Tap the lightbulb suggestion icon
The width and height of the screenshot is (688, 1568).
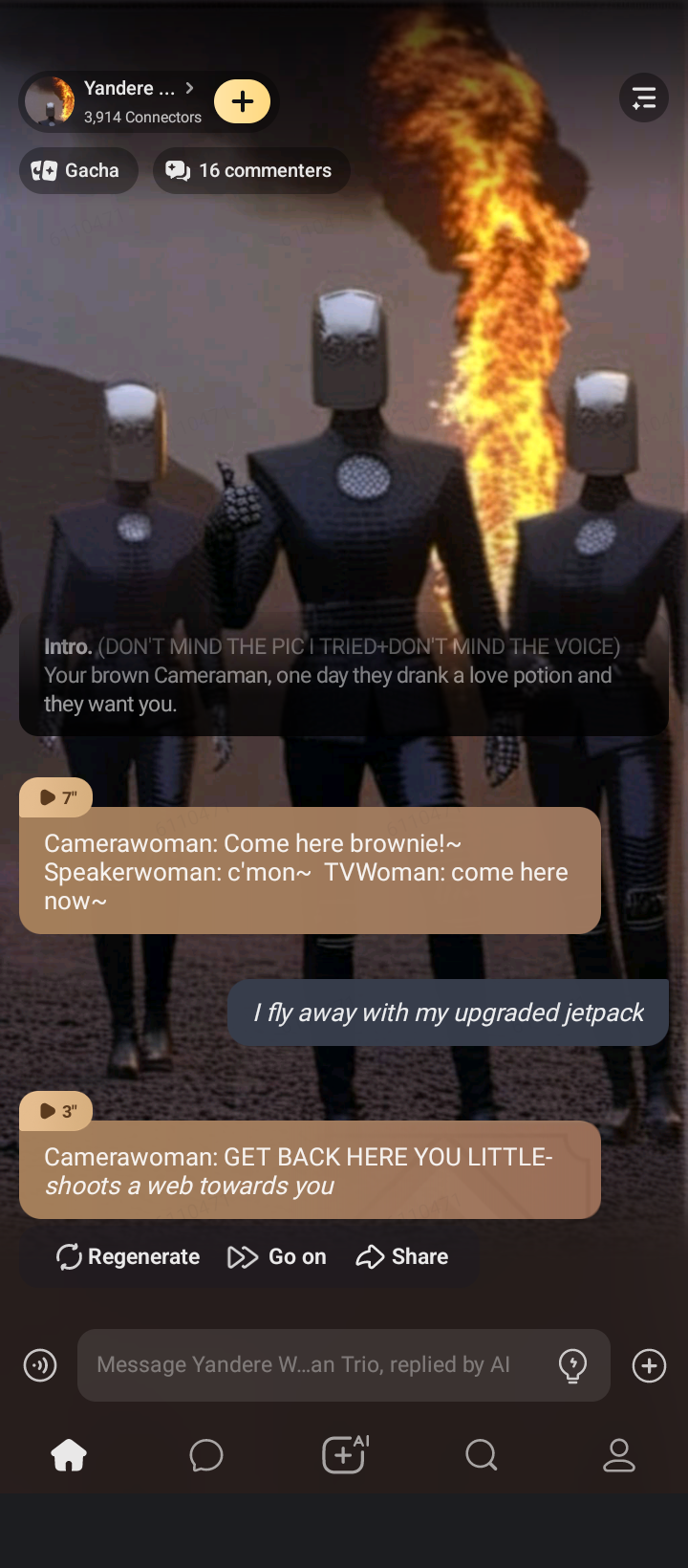click(572, 1365)
